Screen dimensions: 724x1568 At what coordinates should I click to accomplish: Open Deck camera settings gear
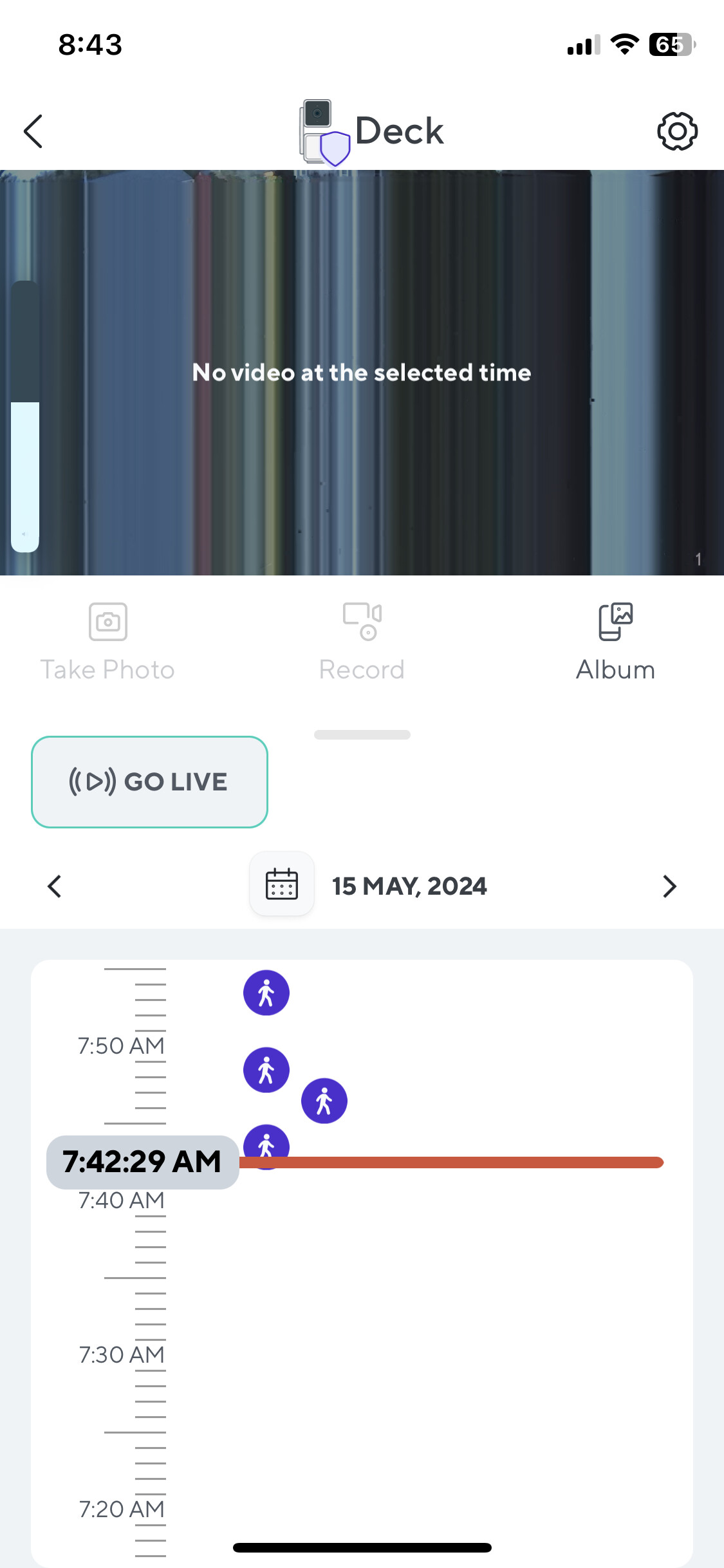click(677, 131)
